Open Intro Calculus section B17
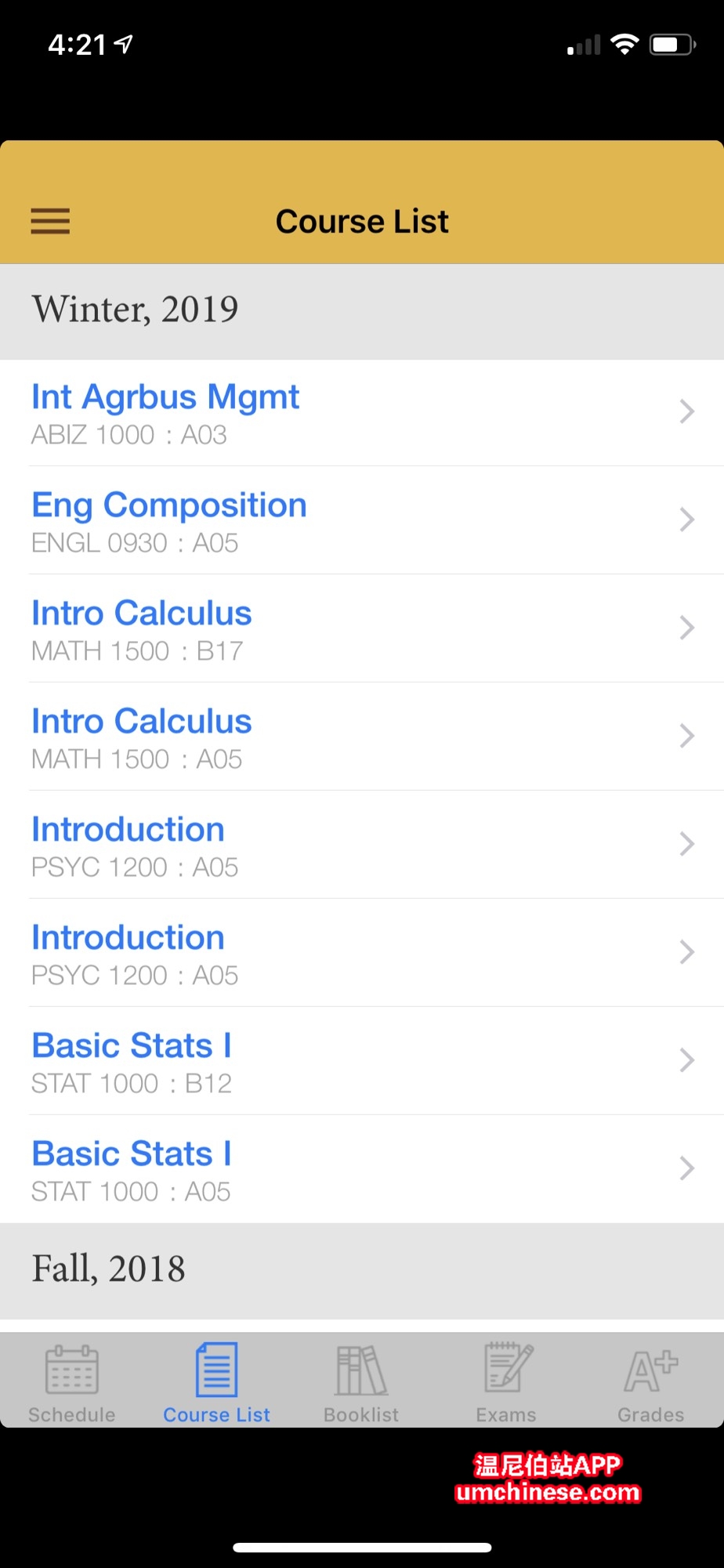The image size is (724, 1568). pos(360,629)
